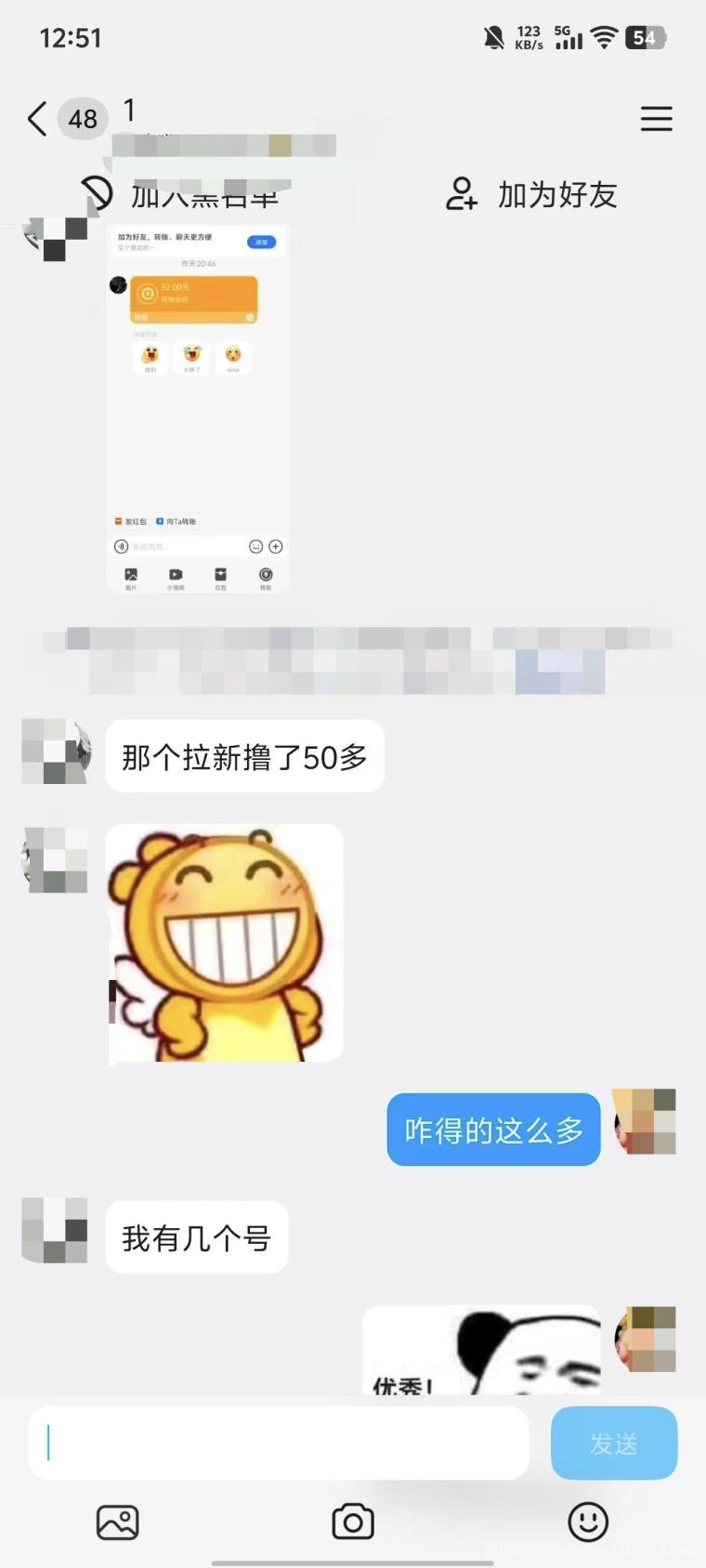
Task: Open my avatar next to 咋得的这么多
Action: [645, 1121]
